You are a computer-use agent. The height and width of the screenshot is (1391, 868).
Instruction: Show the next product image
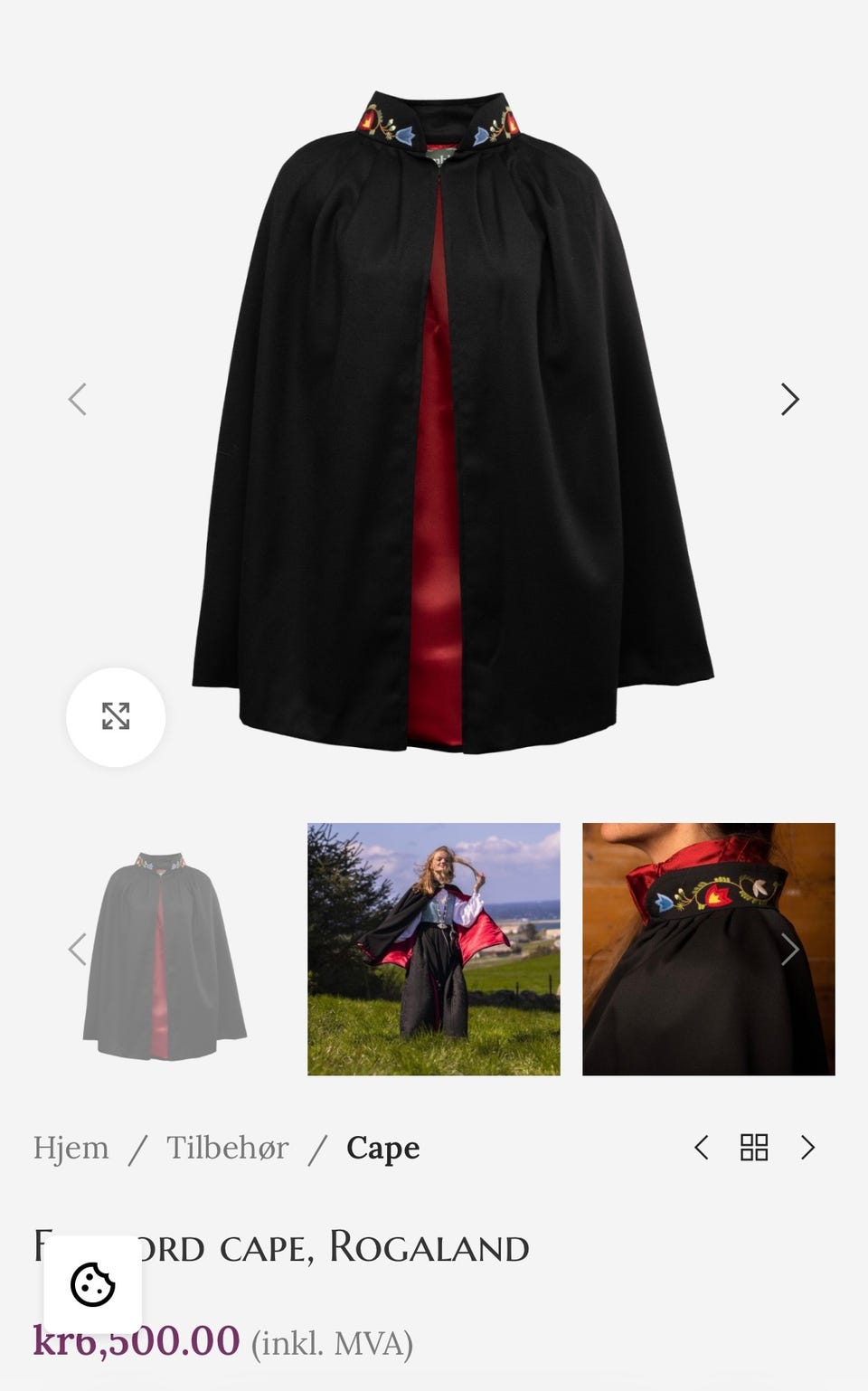pyautogui.click(x=789, y=399)
